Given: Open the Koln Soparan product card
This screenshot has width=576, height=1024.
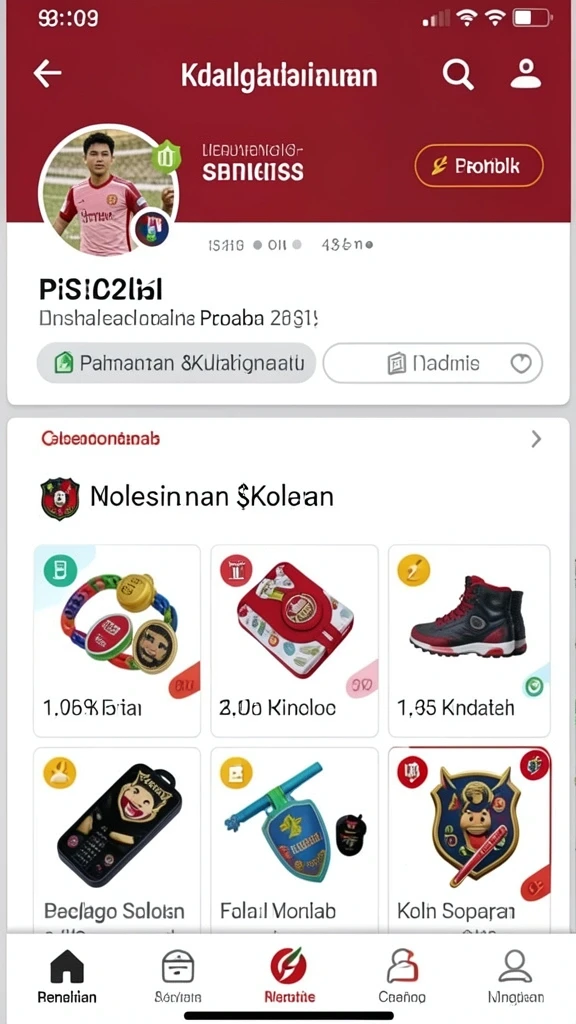Looking at the screenshot, I should click(469, 840).
